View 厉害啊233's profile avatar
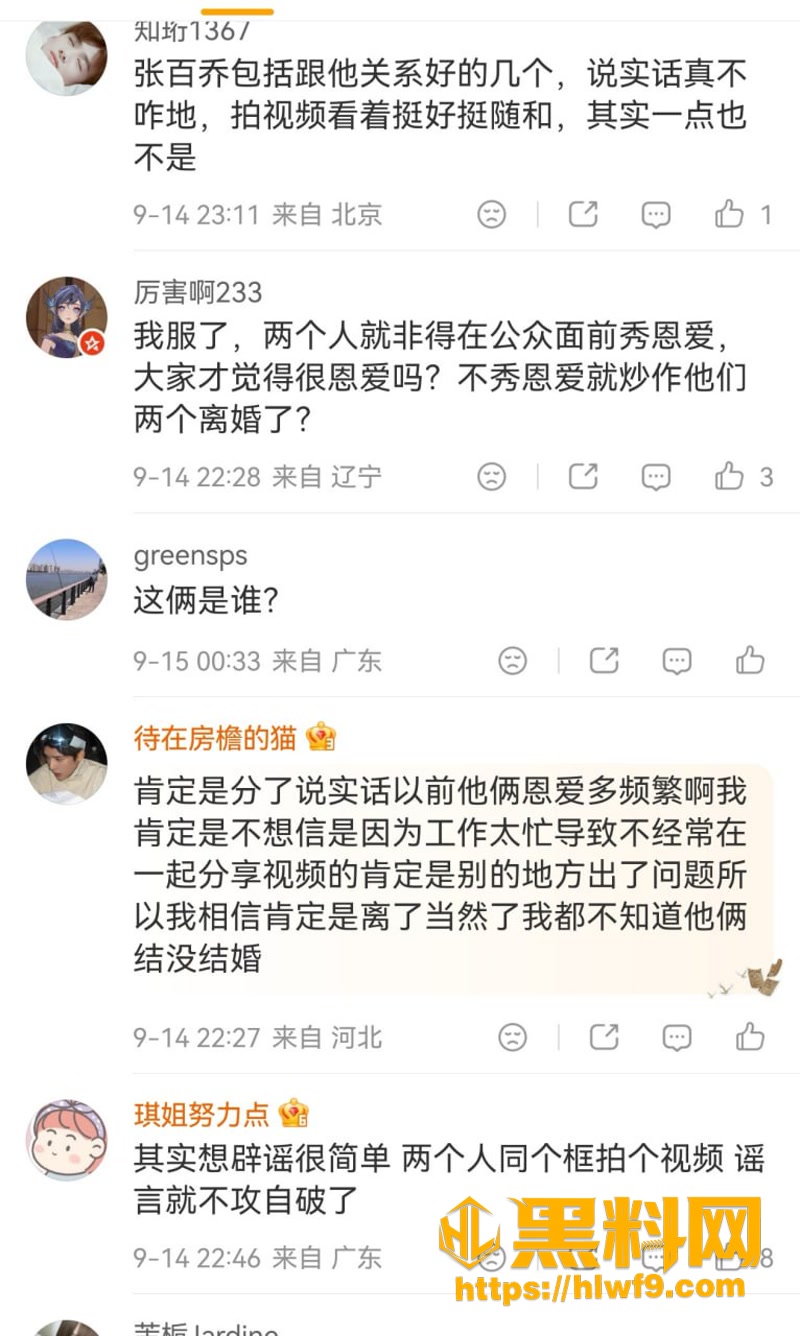Viewport: 800px width, 1336px height. click(x=66, y=318)
